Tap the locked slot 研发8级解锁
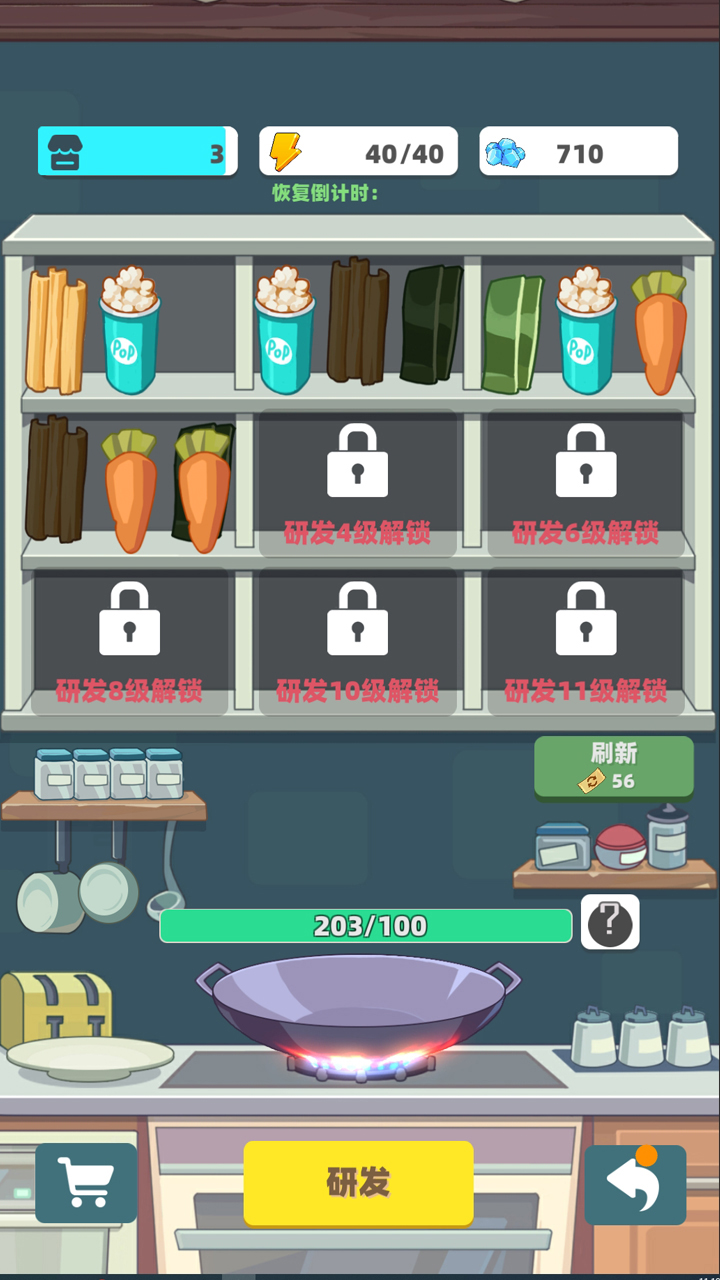The height and width of the screenshot is (1280, 720). point(129,642)
